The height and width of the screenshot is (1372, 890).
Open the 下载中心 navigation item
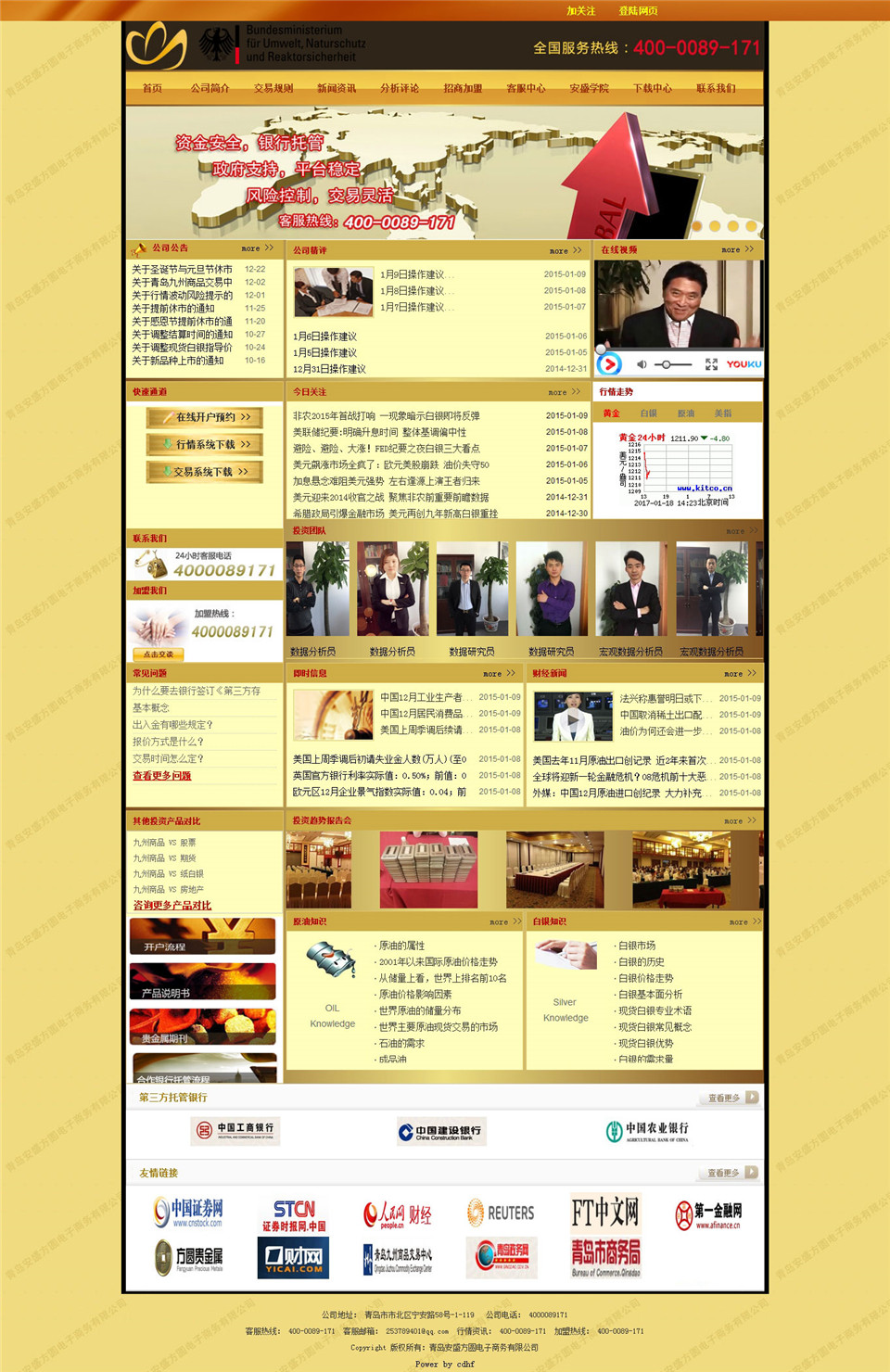652,89
